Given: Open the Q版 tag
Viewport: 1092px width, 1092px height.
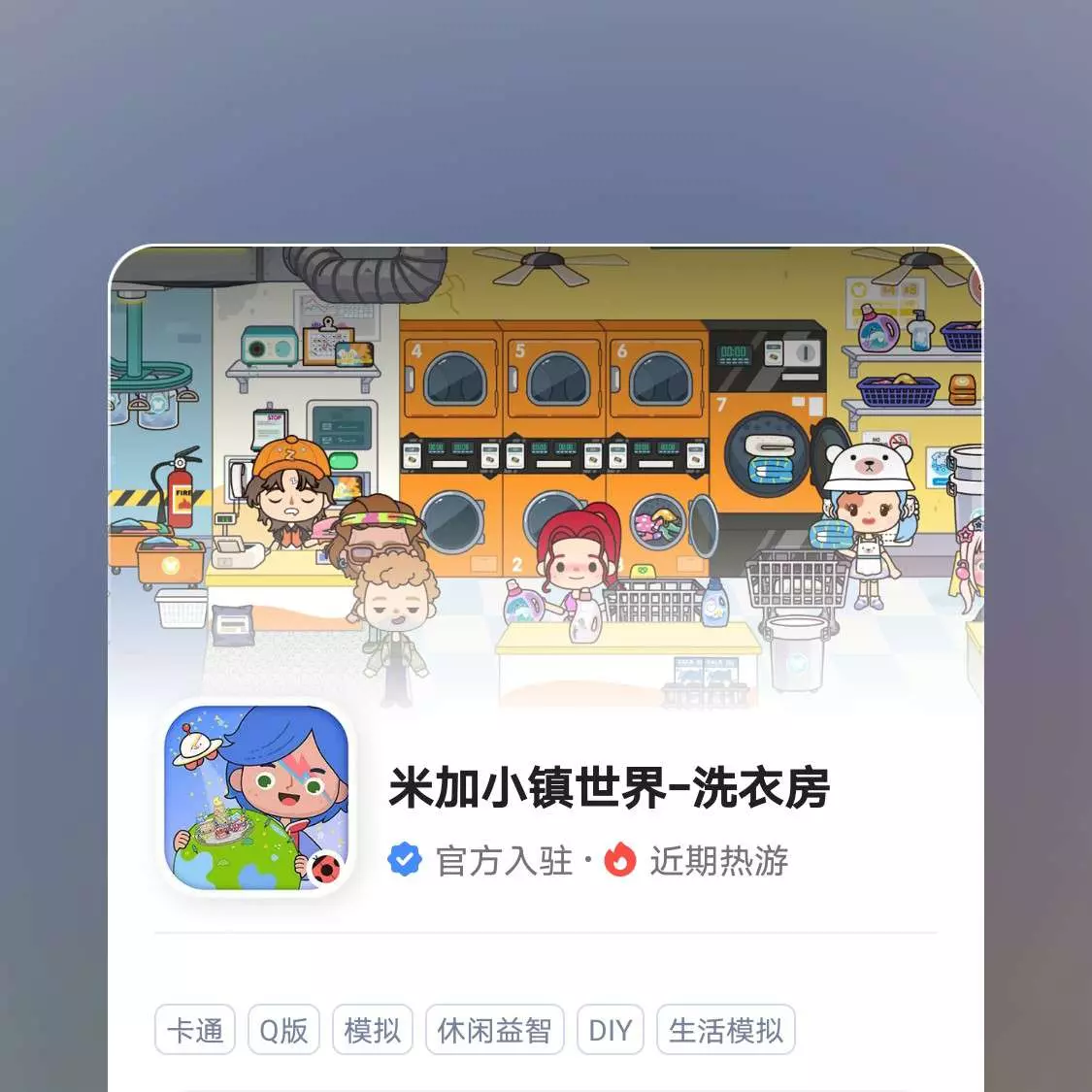Looking at the screenshot, I should [x=283, y=1030].
